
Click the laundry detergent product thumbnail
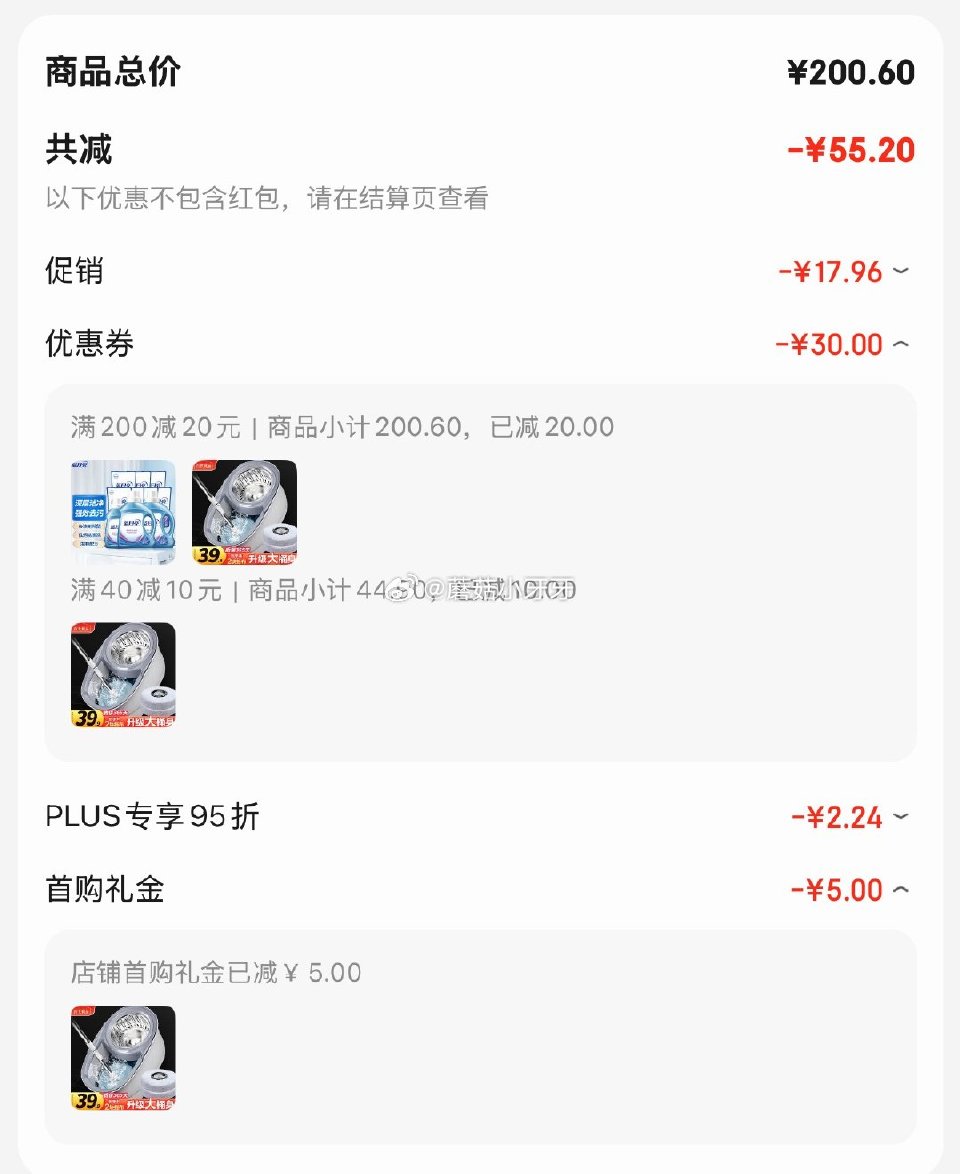(122, 512)
